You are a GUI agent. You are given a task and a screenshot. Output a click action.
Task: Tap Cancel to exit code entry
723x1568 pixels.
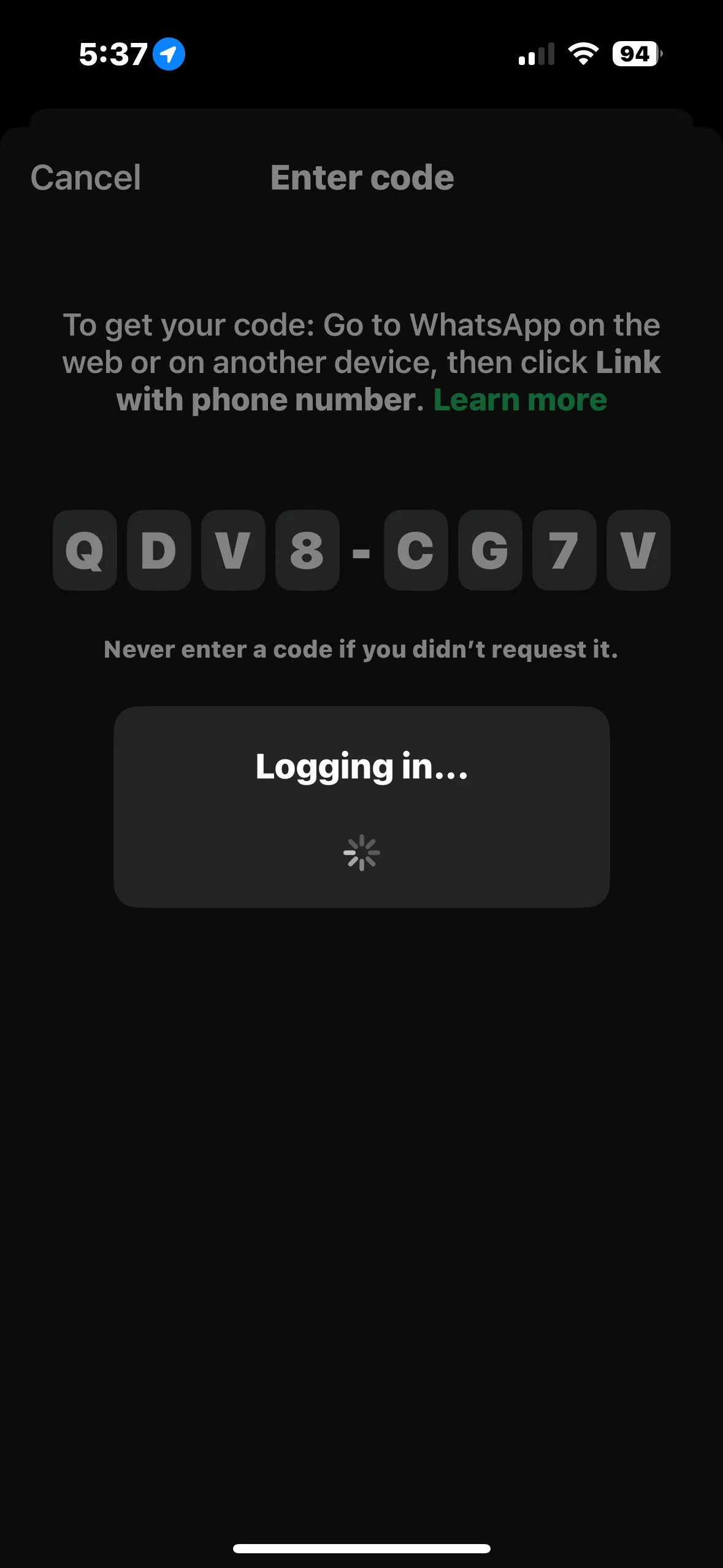(x=86, y=178)
